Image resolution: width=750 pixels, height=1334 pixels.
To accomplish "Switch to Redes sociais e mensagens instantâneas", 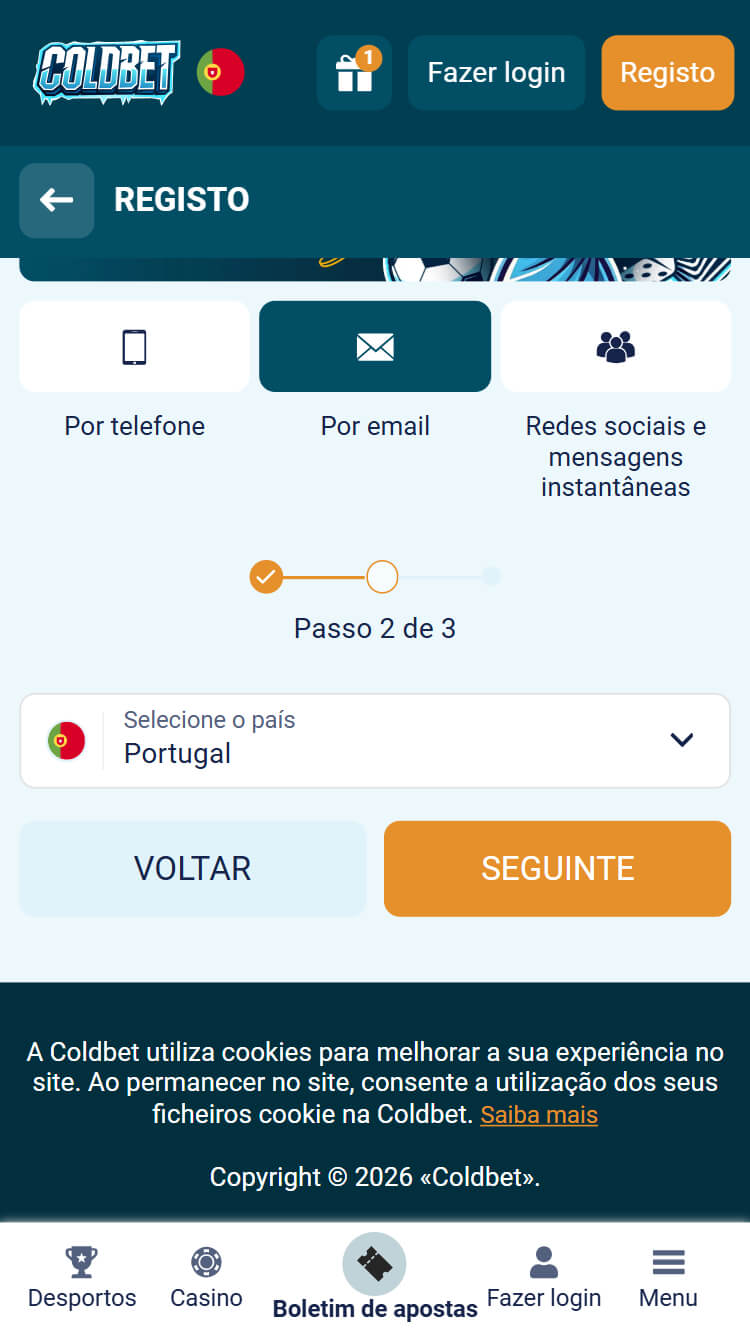I will (x=615, y=347).
